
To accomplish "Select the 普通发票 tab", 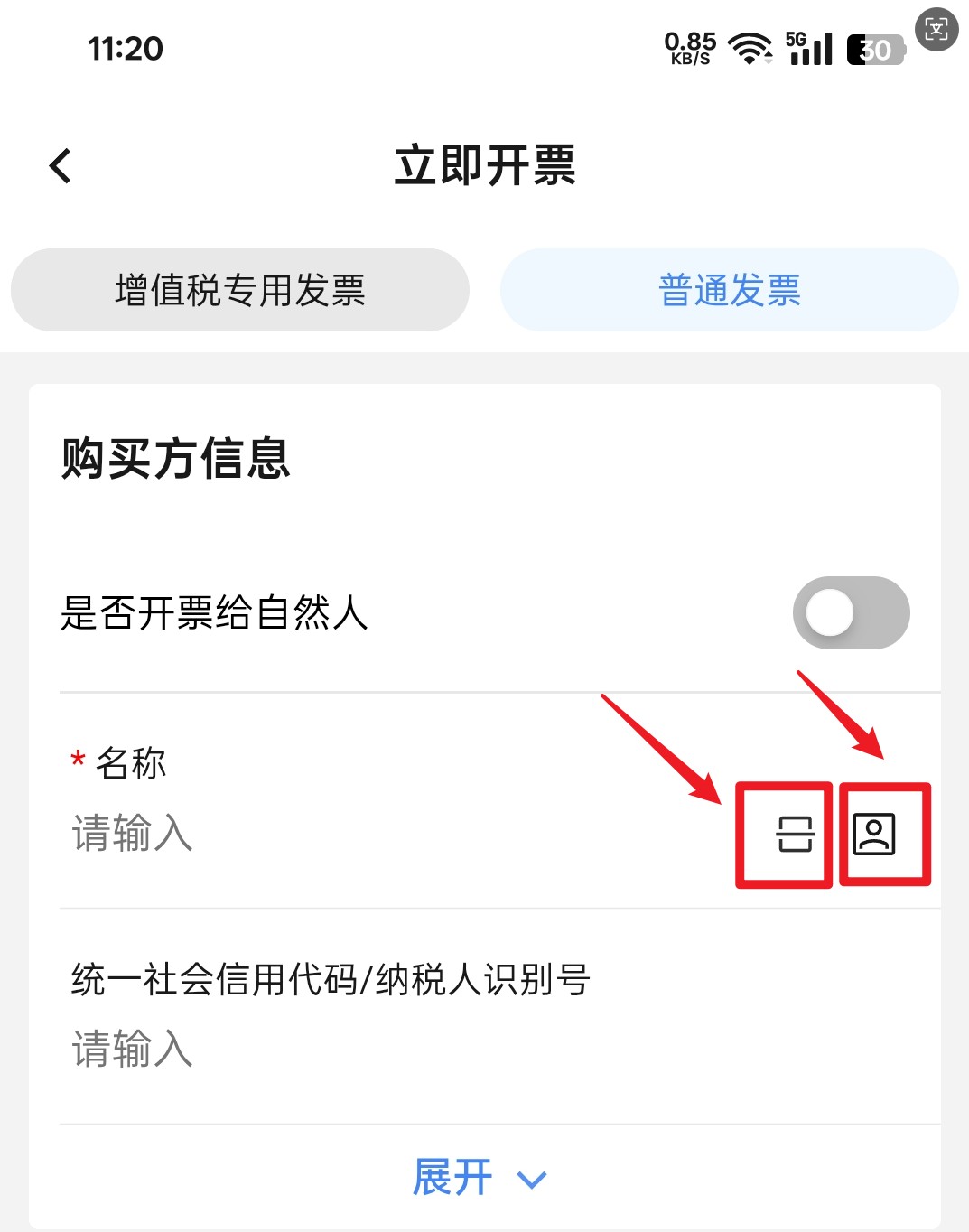I will 730,291.
